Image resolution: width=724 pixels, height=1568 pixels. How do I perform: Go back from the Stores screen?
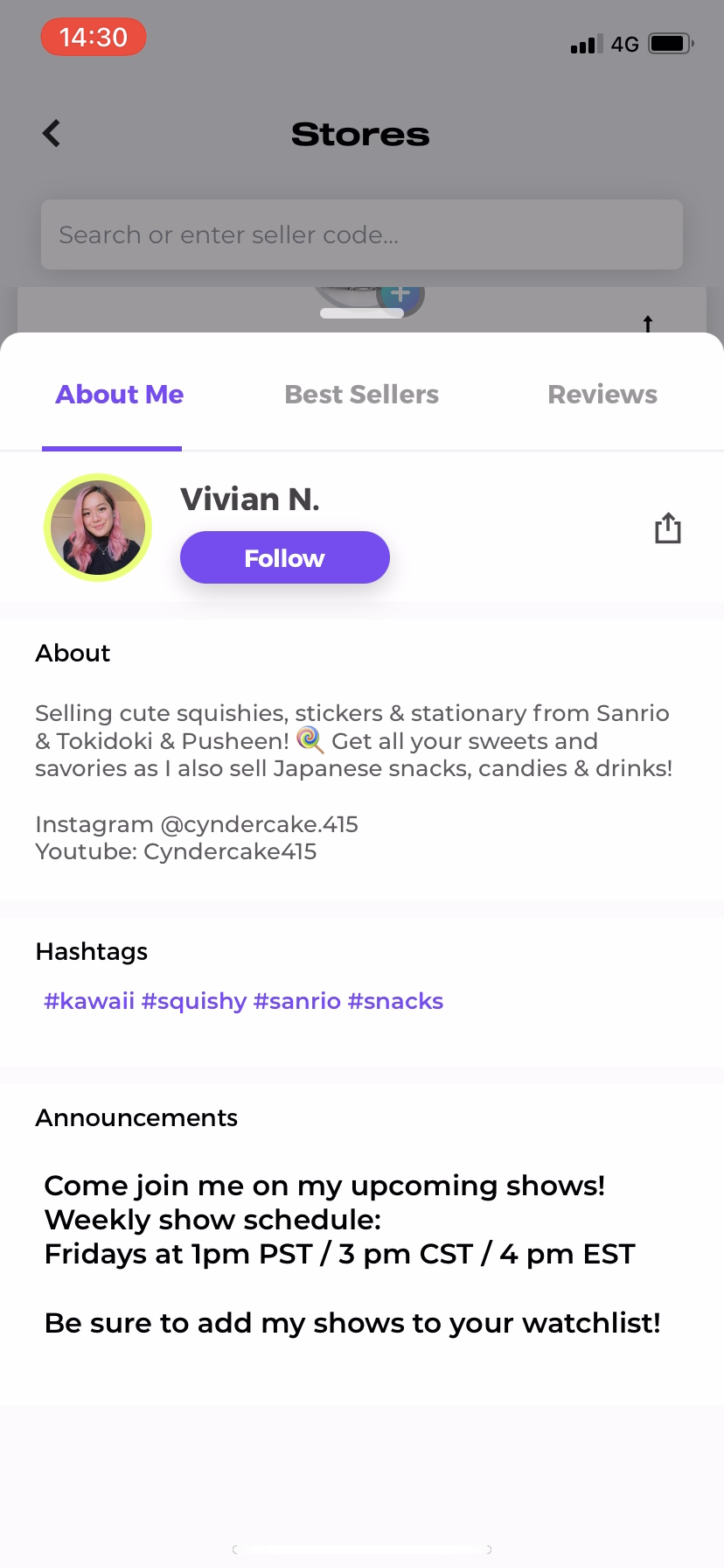pos(52,134)
